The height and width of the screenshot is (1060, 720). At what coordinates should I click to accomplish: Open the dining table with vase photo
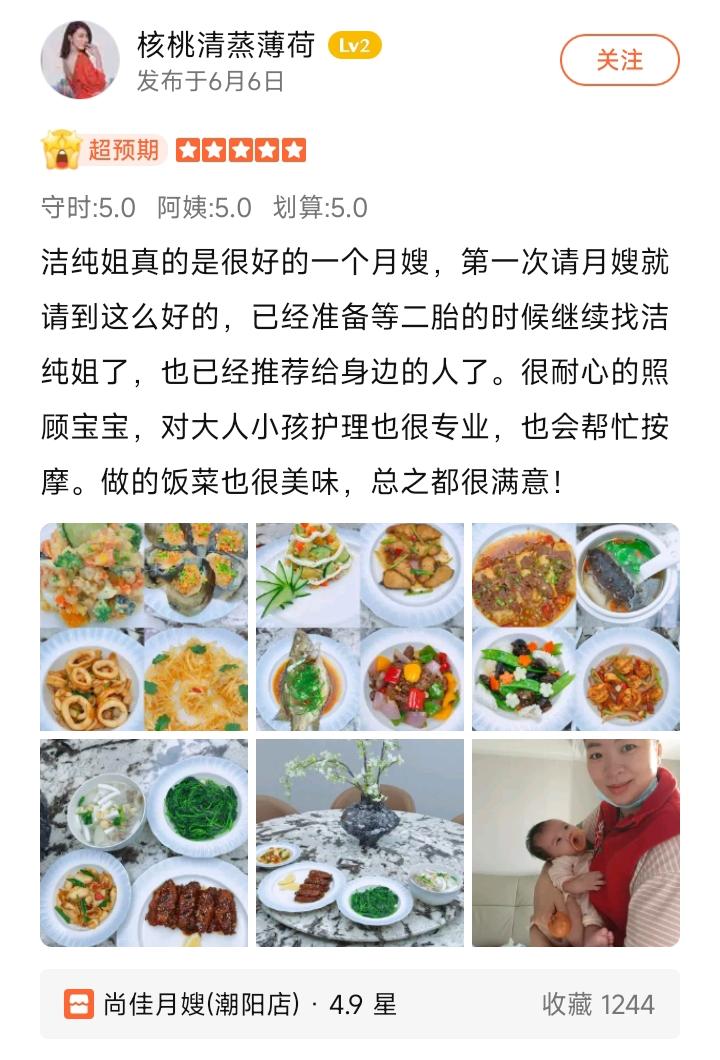[x=360, y=843]
